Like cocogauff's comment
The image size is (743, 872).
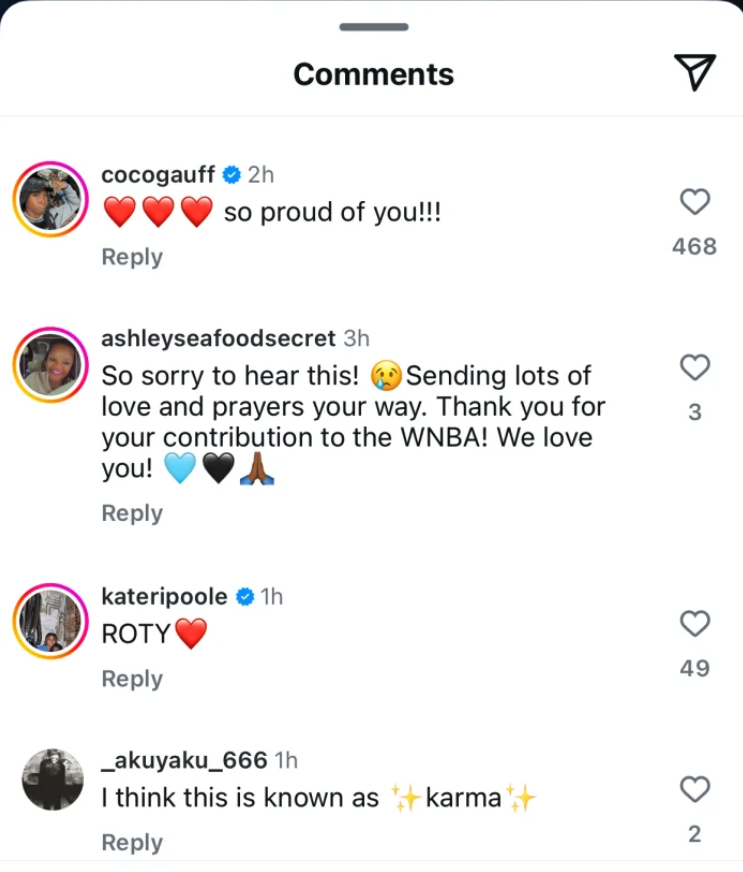click(x=695, y=203)
